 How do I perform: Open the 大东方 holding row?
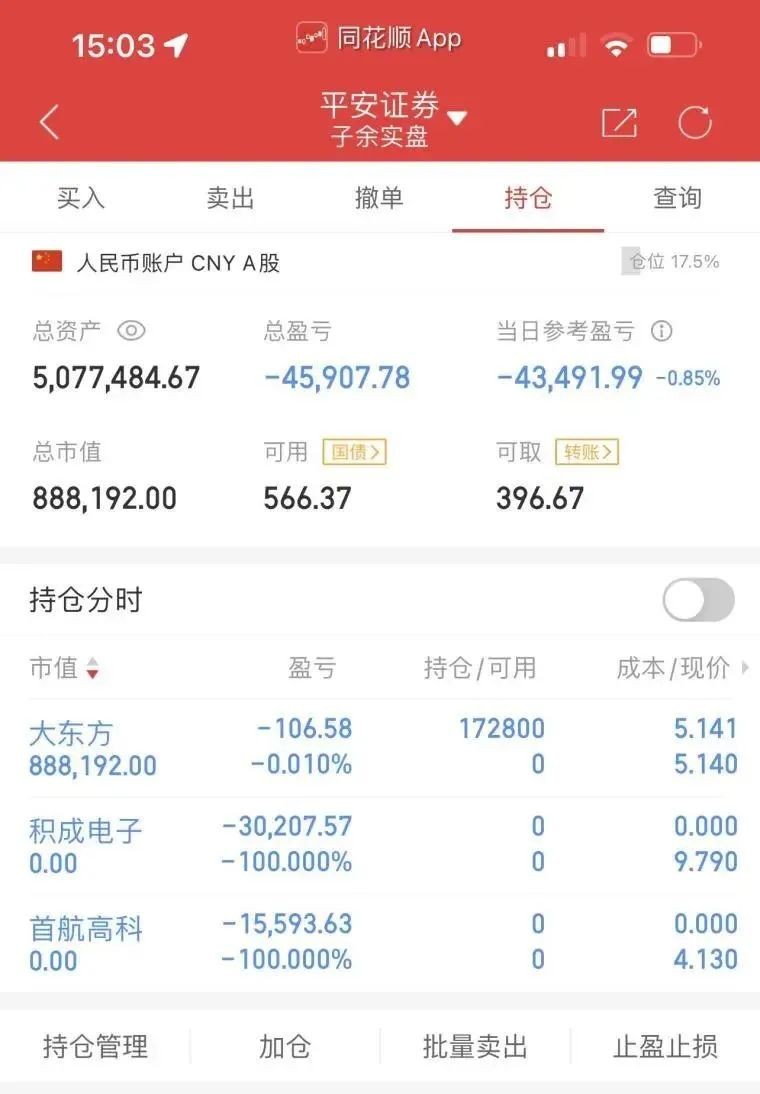pyautogui.click(x=380, y=747)
